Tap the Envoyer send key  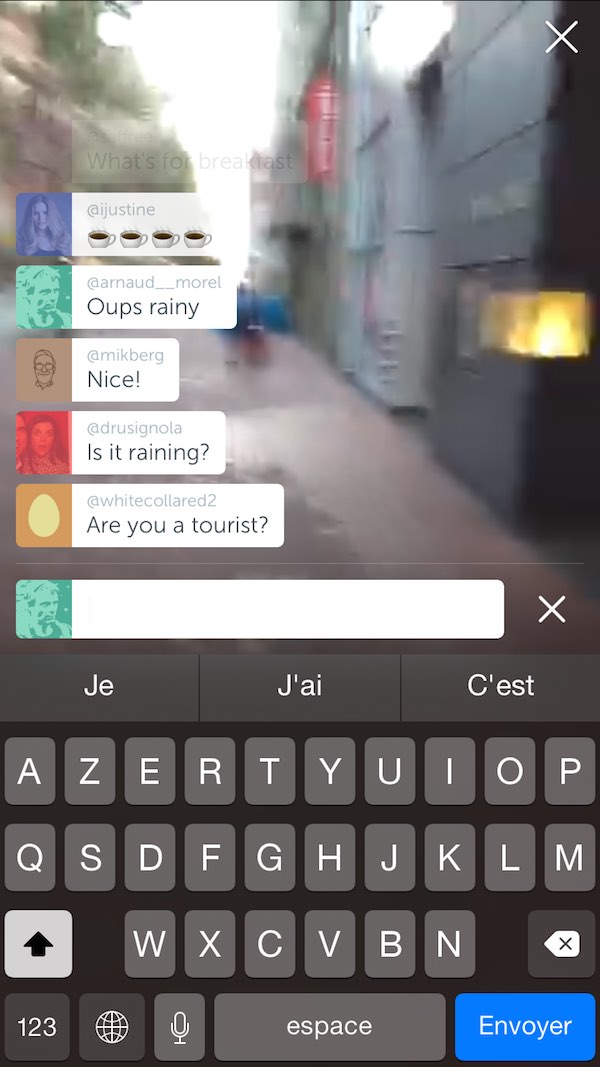click(525, 1026)
